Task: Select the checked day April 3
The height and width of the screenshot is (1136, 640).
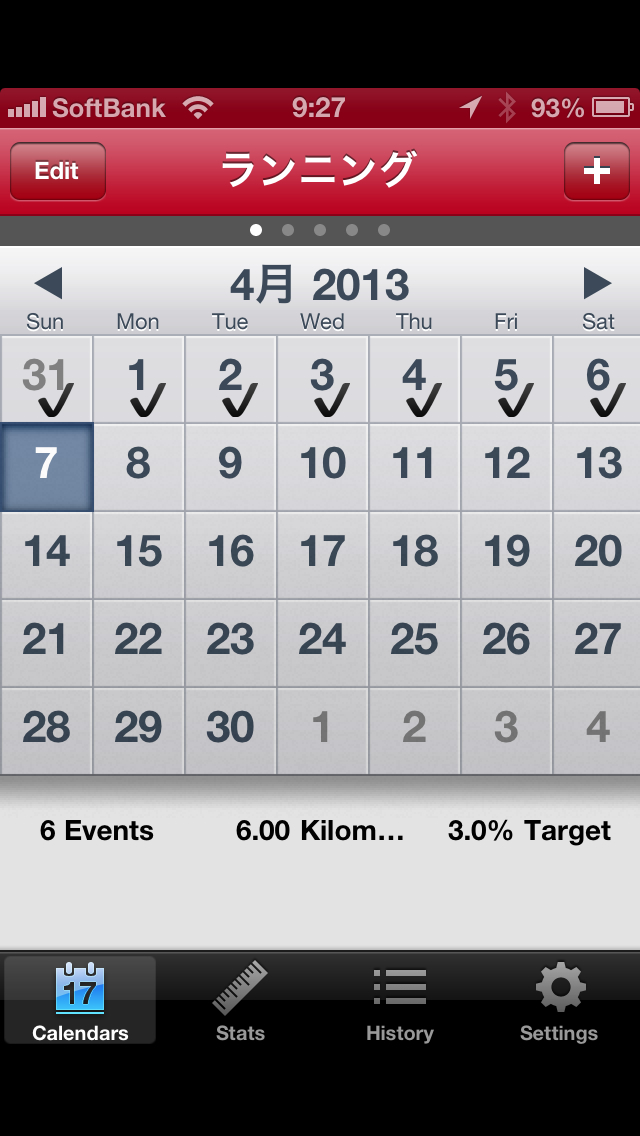Action: 322,380
